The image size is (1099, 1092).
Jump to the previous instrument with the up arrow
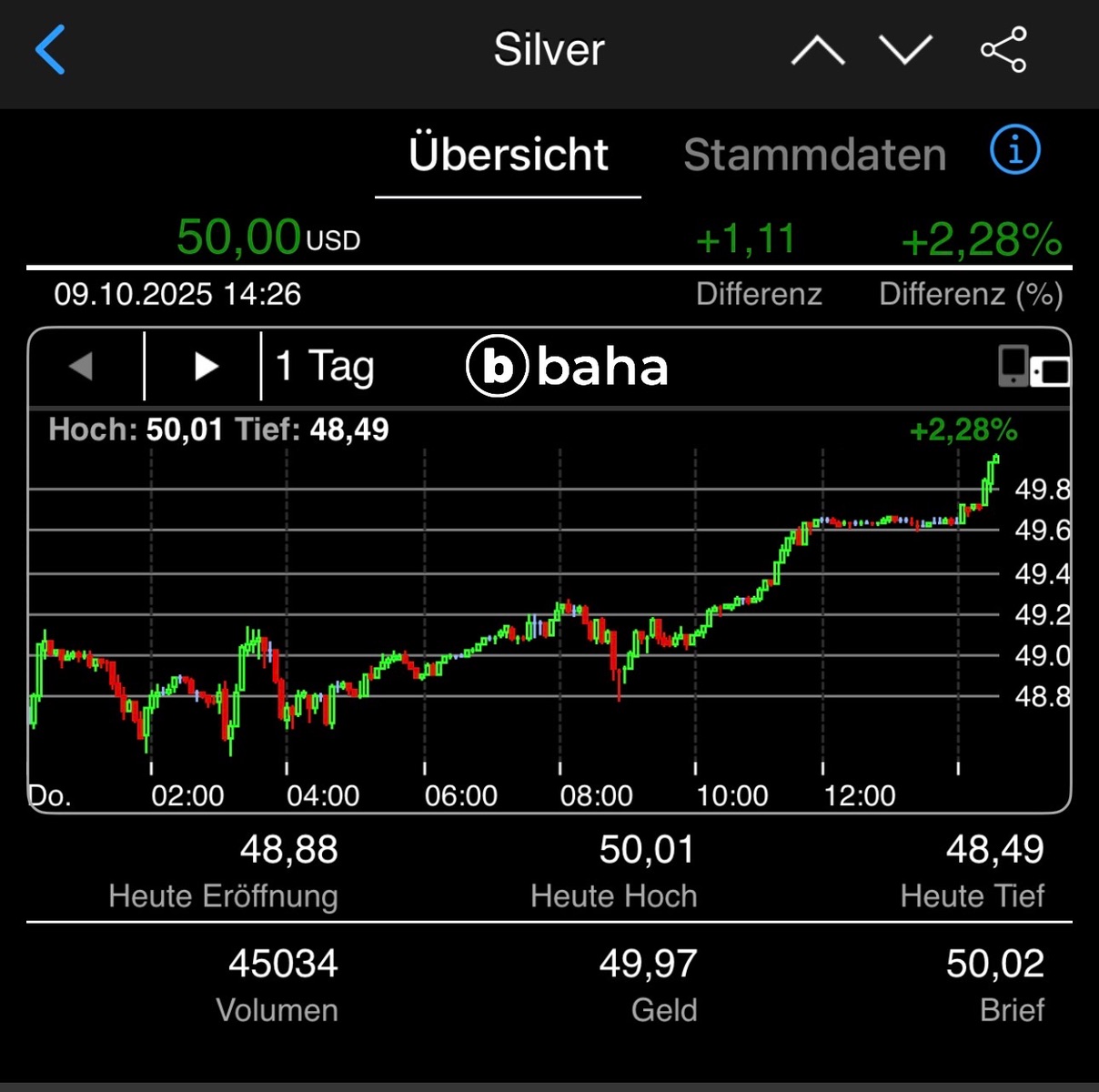coord(817,50)
